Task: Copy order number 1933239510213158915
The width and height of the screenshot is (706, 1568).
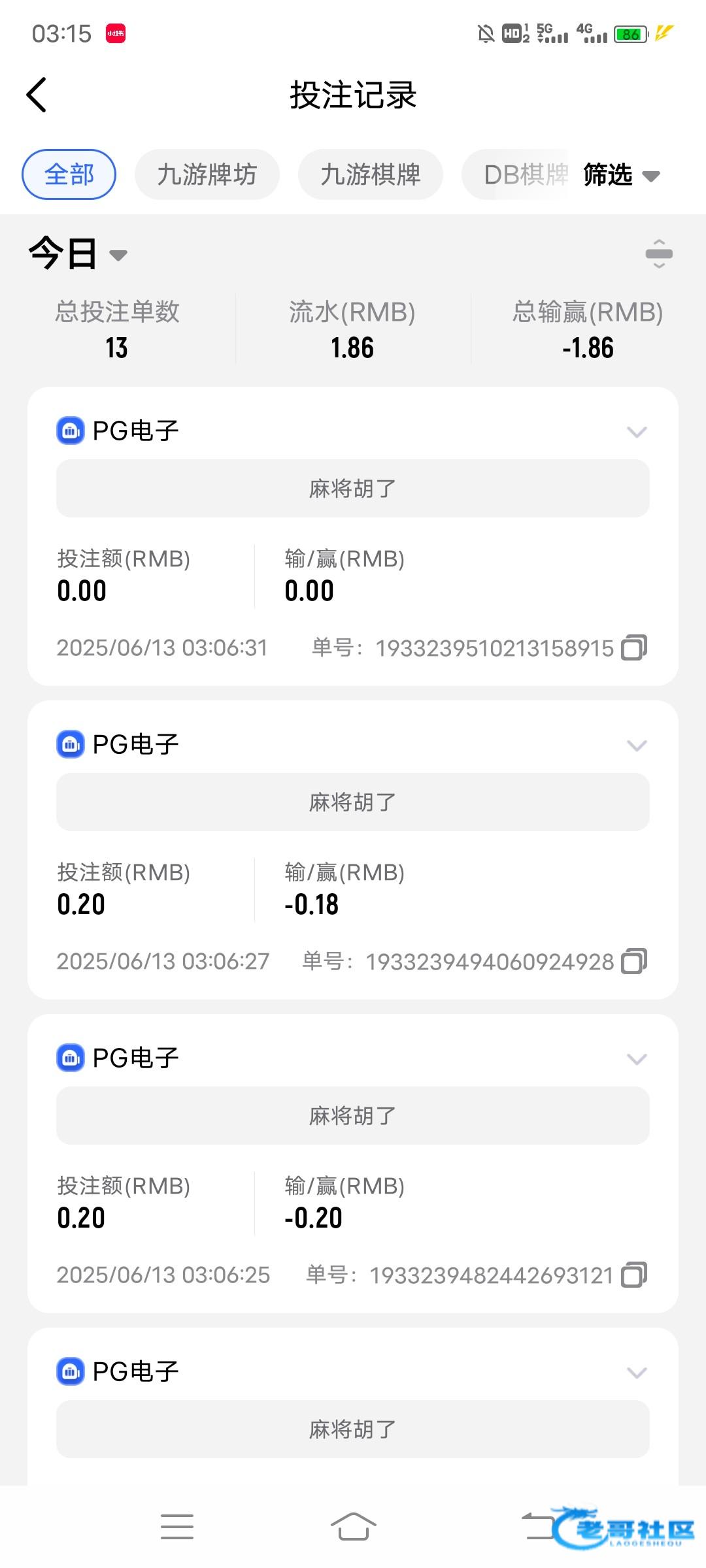Action: (633, 648)
